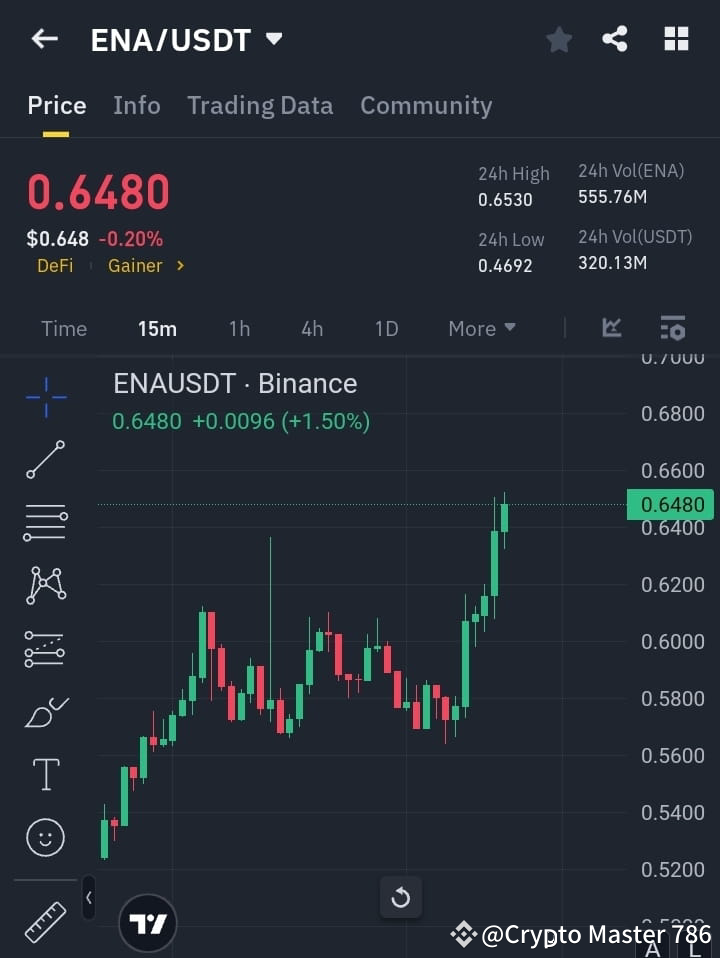Open the emoji sticker tool

[x=45, y=838]
